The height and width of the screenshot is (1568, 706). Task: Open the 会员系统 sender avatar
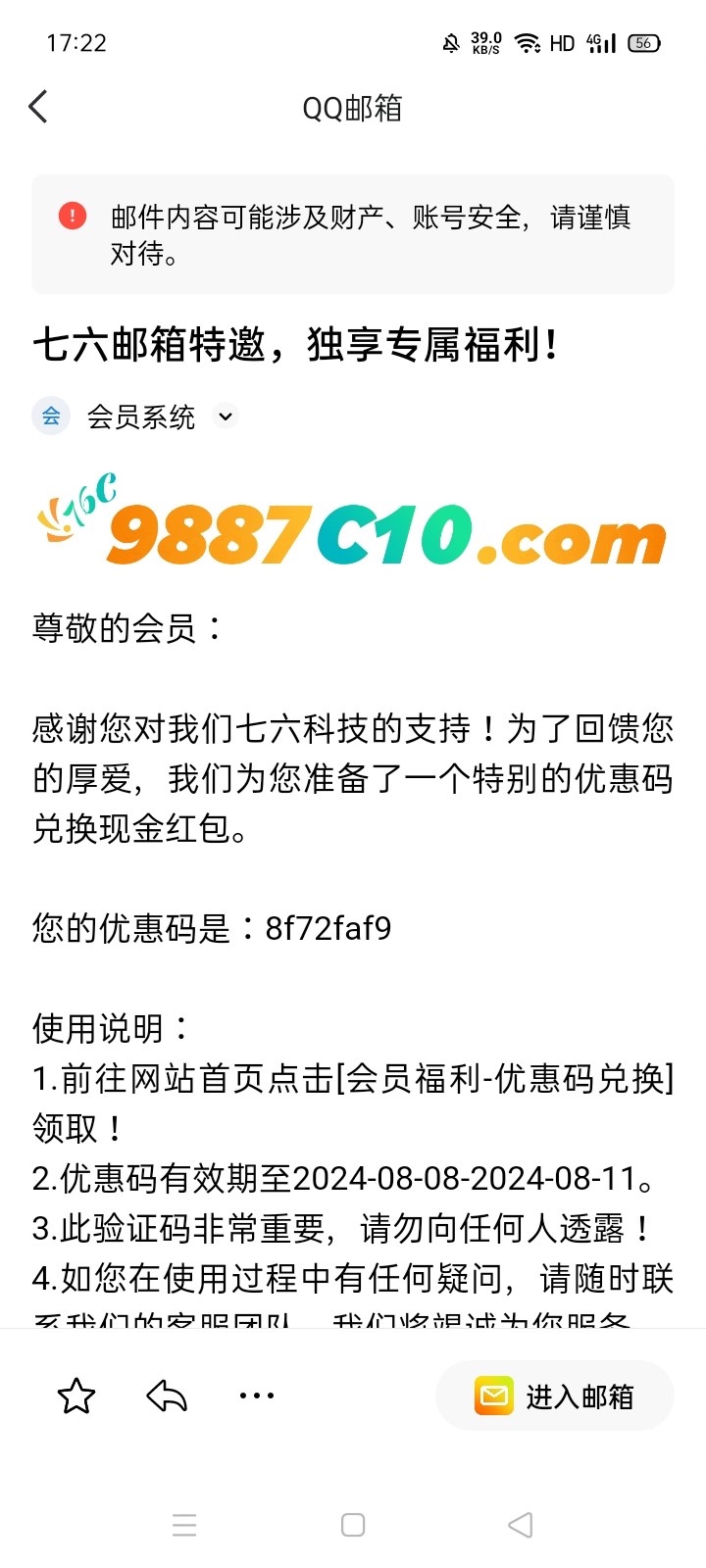click(51, 416)
